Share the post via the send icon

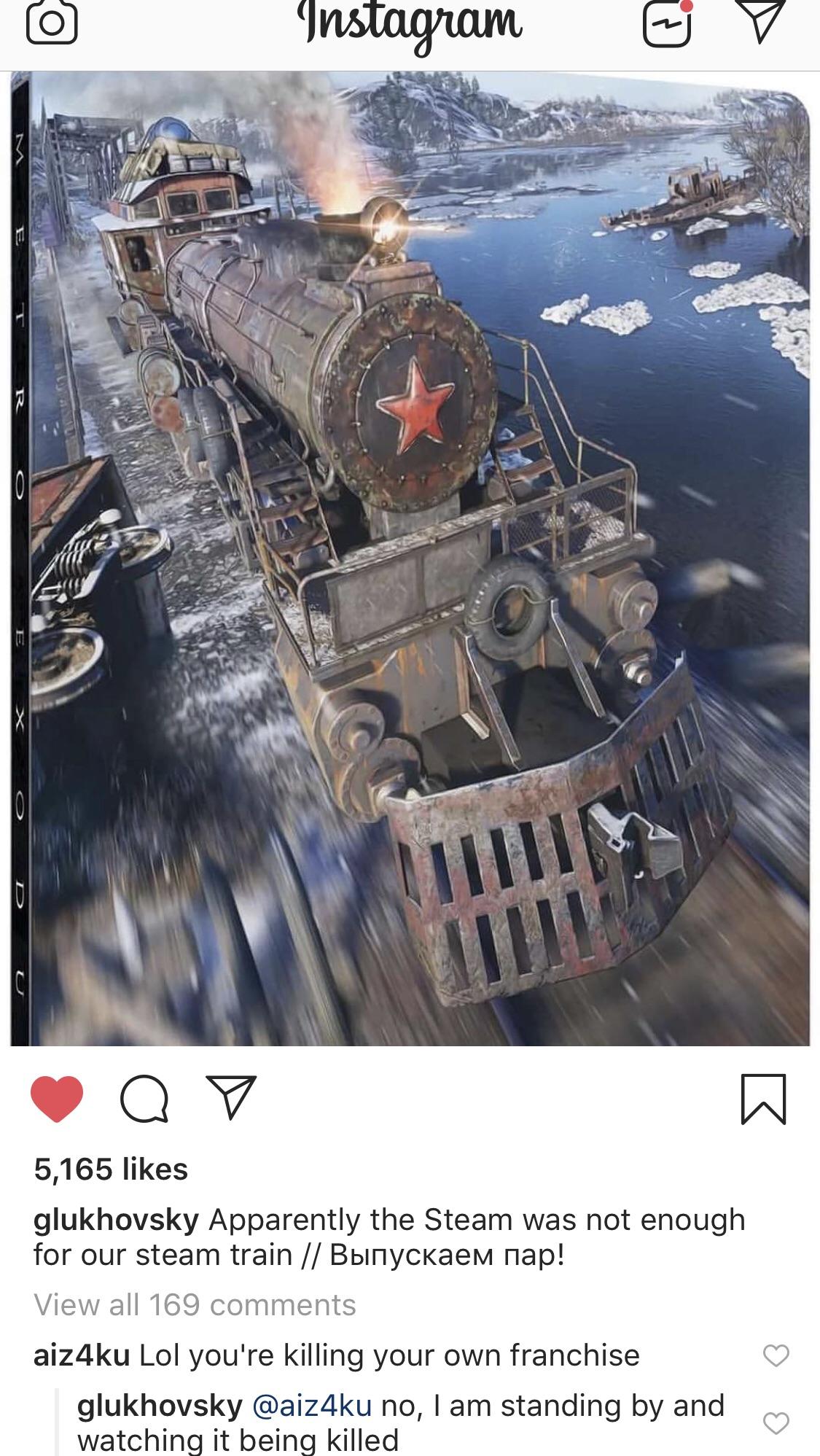231,1097
